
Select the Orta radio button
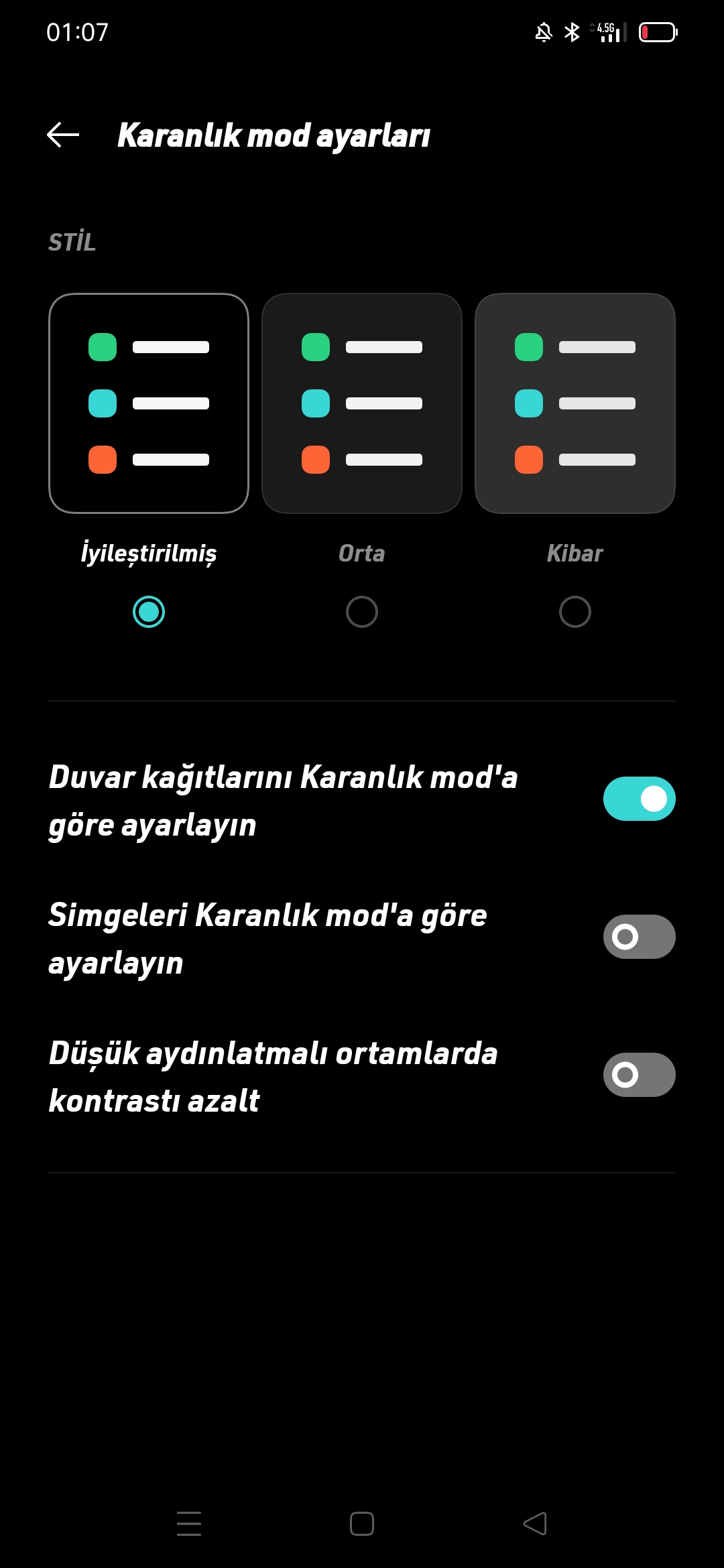[x=362, y=612]
